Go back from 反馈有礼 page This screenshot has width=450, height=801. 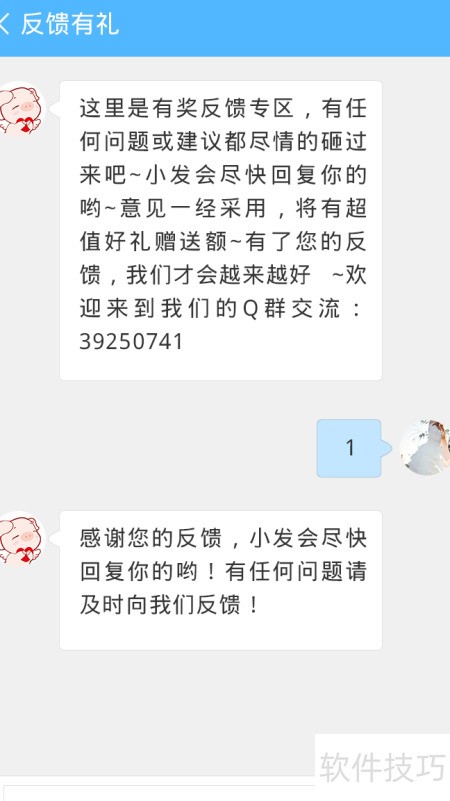pyautogui.click(x=4, y=24)
